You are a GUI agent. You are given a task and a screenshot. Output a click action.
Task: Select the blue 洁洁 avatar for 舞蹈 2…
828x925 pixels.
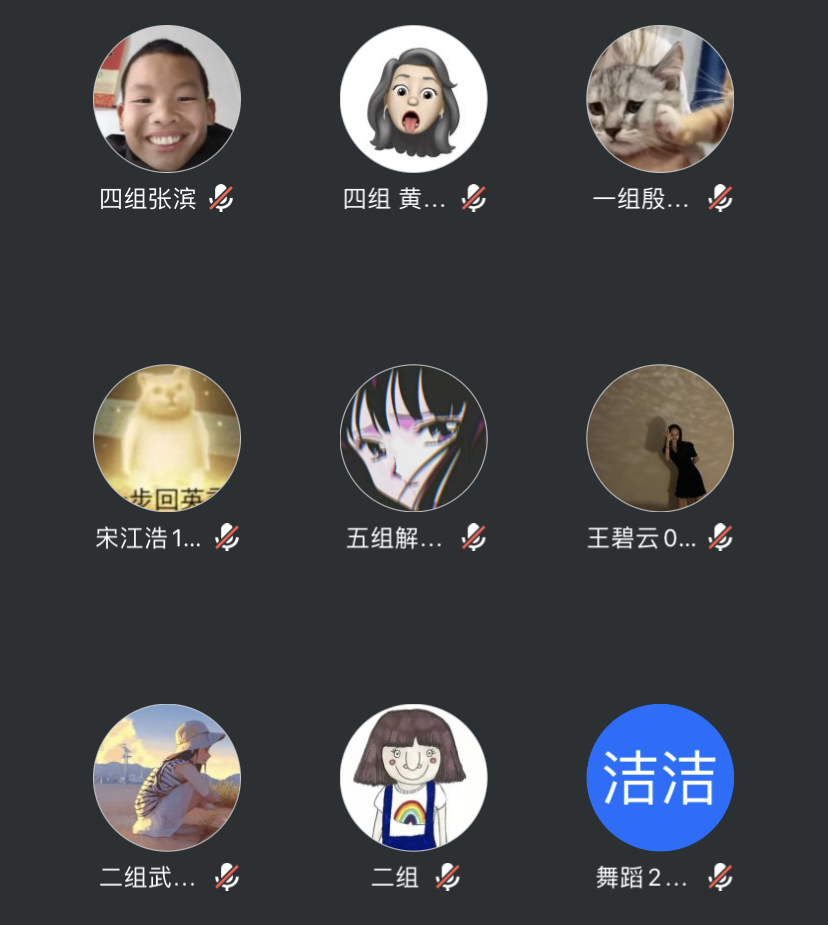pyautogui.click(x=660, y=777)
